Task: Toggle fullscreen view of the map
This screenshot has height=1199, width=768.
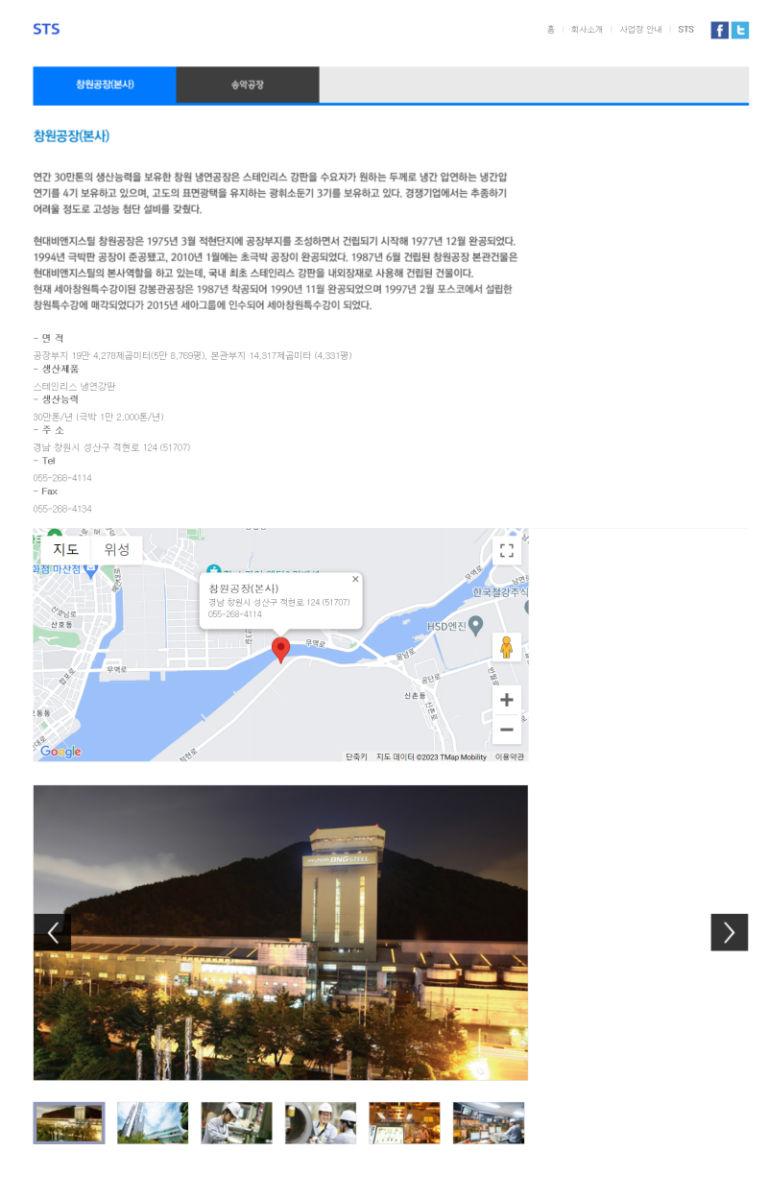Action: click(x=506, y=551)
